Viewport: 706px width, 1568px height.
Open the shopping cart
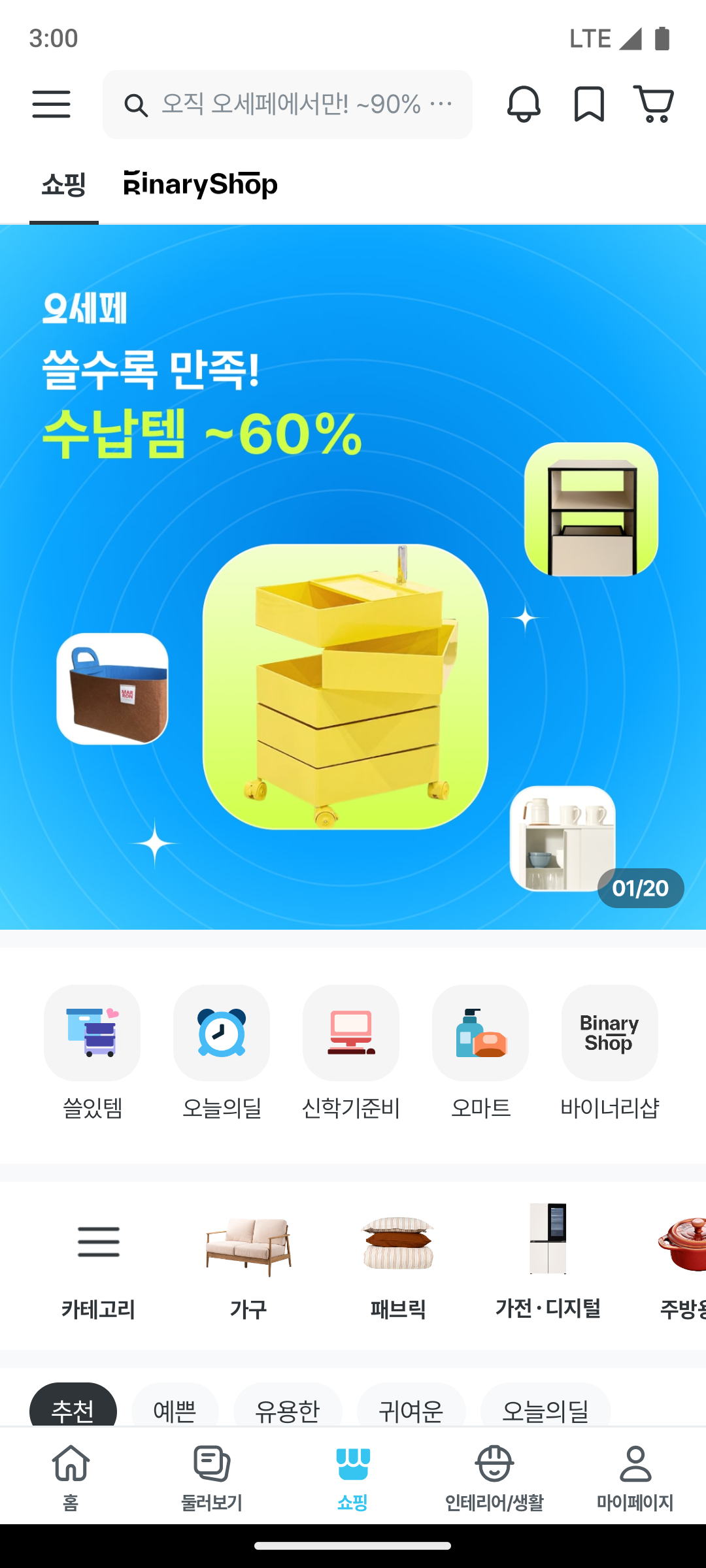(x=654, y=105)
